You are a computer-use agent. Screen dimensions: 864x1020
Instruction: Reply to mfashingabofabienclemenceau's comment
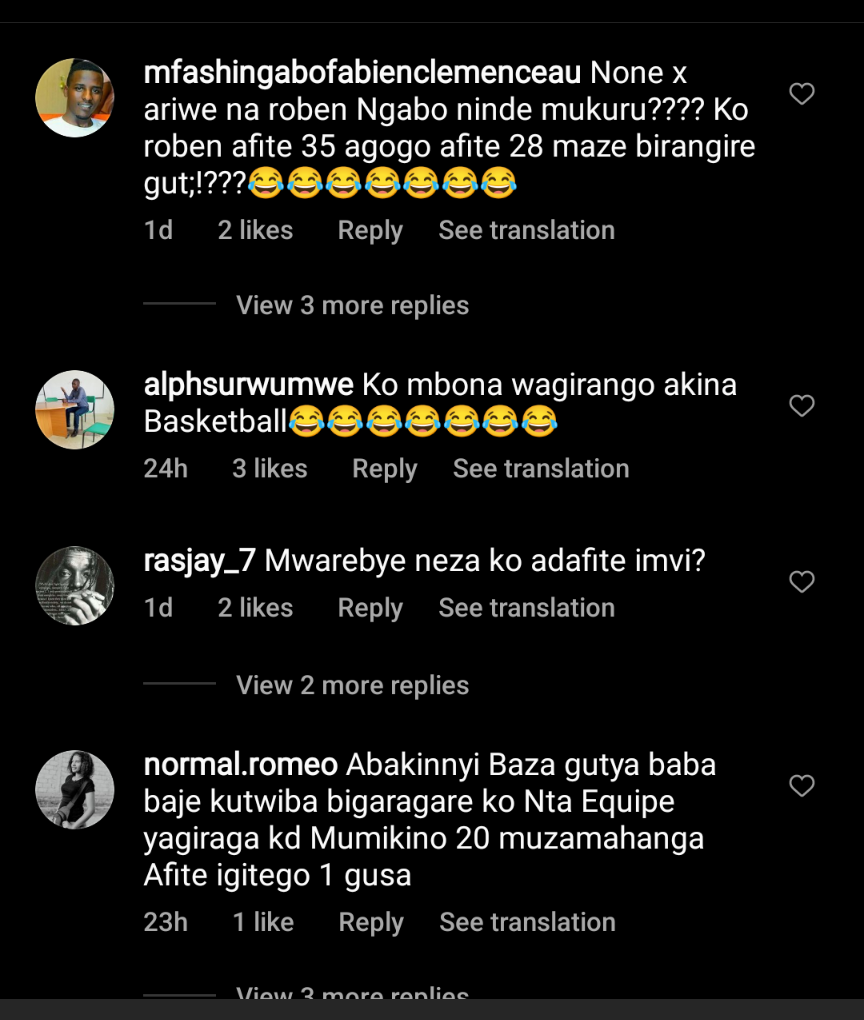click(x=370, y=230)
